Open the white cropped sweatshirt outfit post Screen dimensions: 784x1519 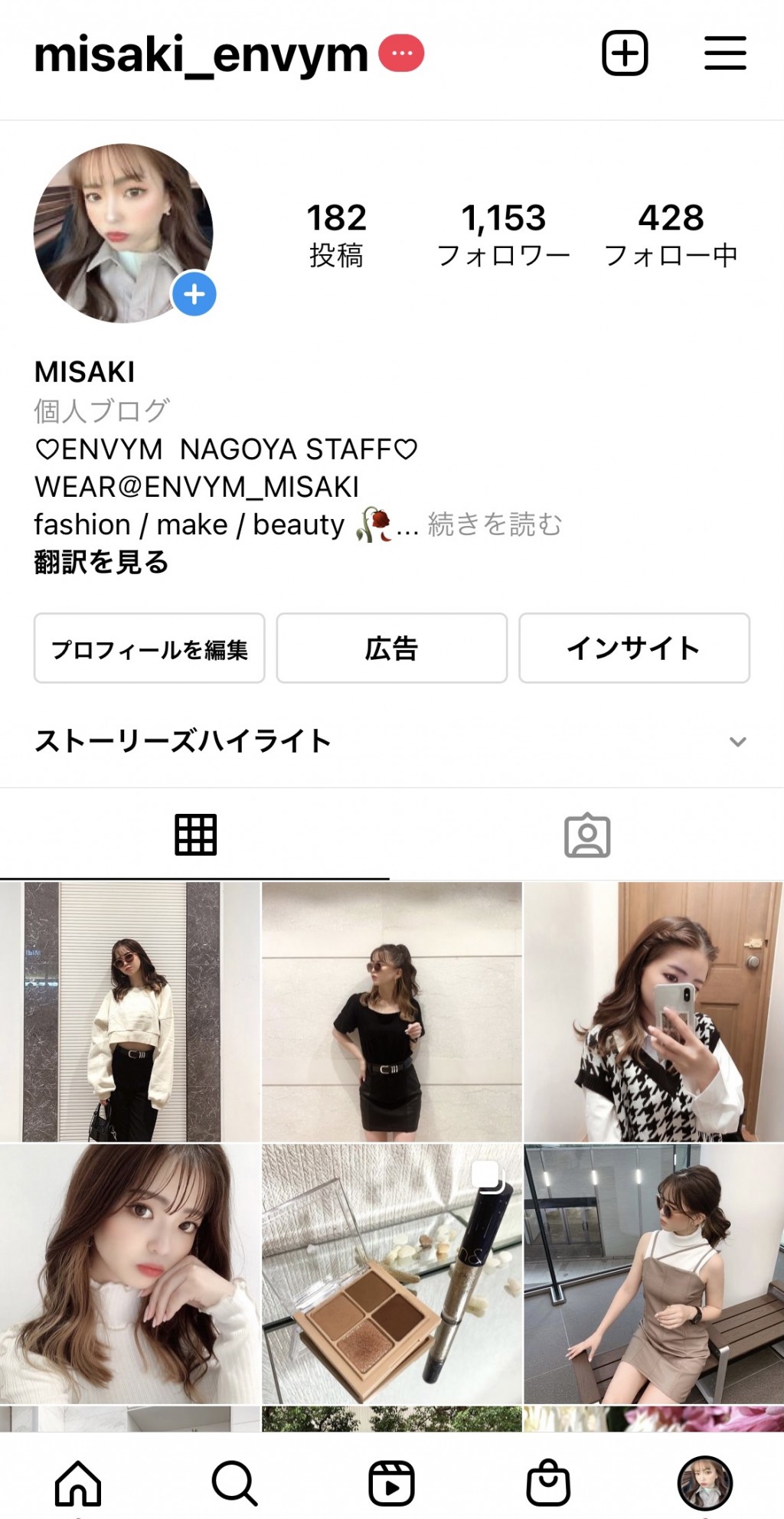point(129,1011)
